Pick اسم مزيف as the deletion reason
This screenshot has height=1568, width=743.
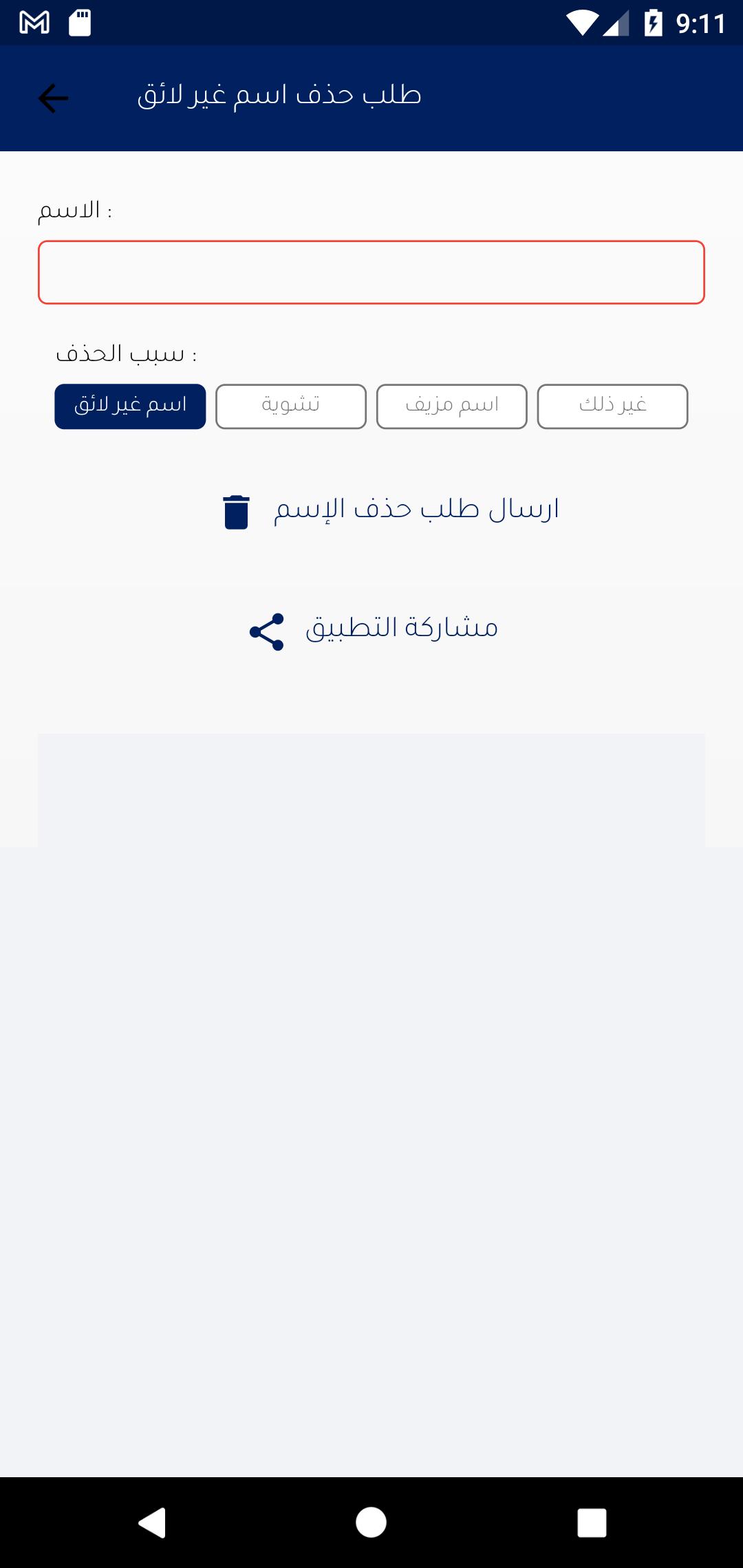(452, 406)
